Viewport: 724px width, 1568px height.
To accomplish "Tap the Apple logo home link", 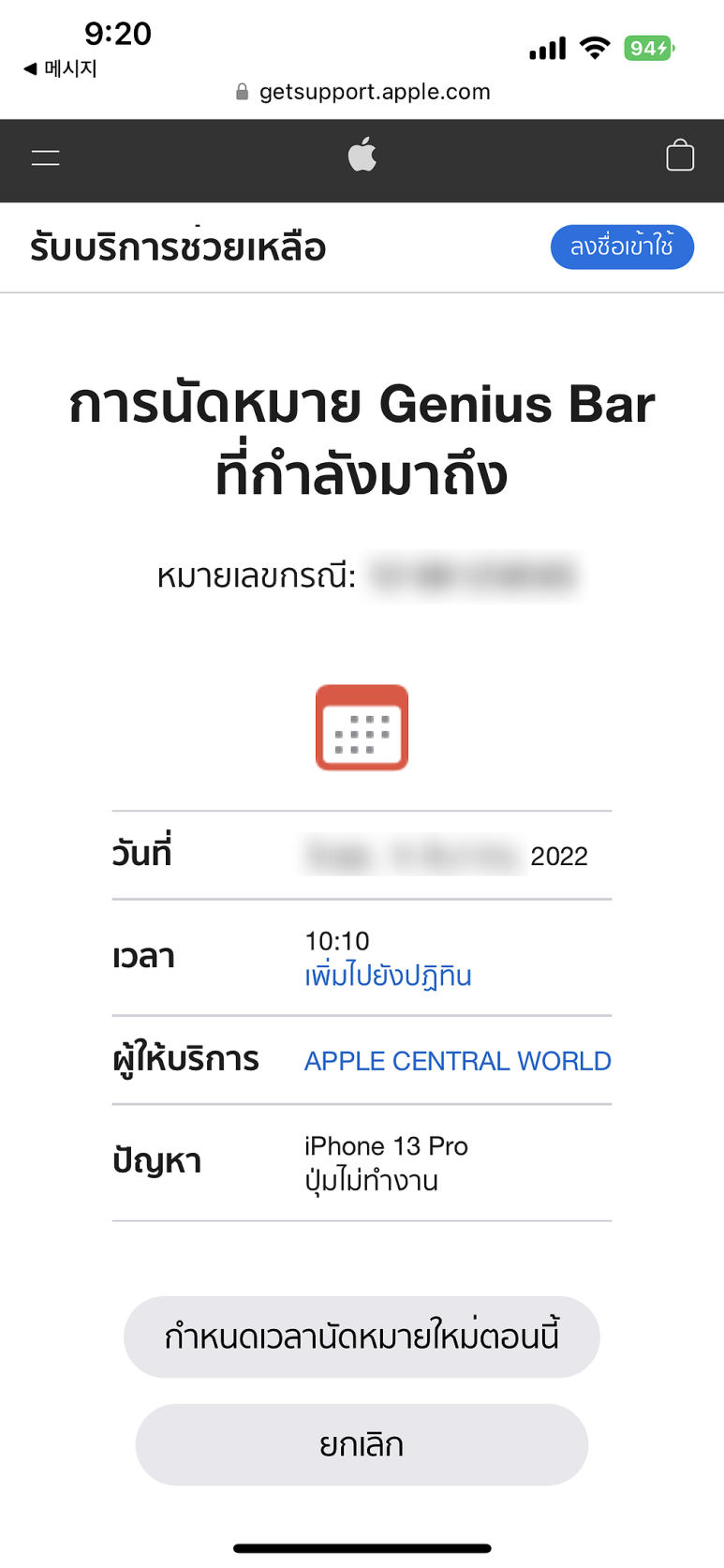I will coord(362,155).
